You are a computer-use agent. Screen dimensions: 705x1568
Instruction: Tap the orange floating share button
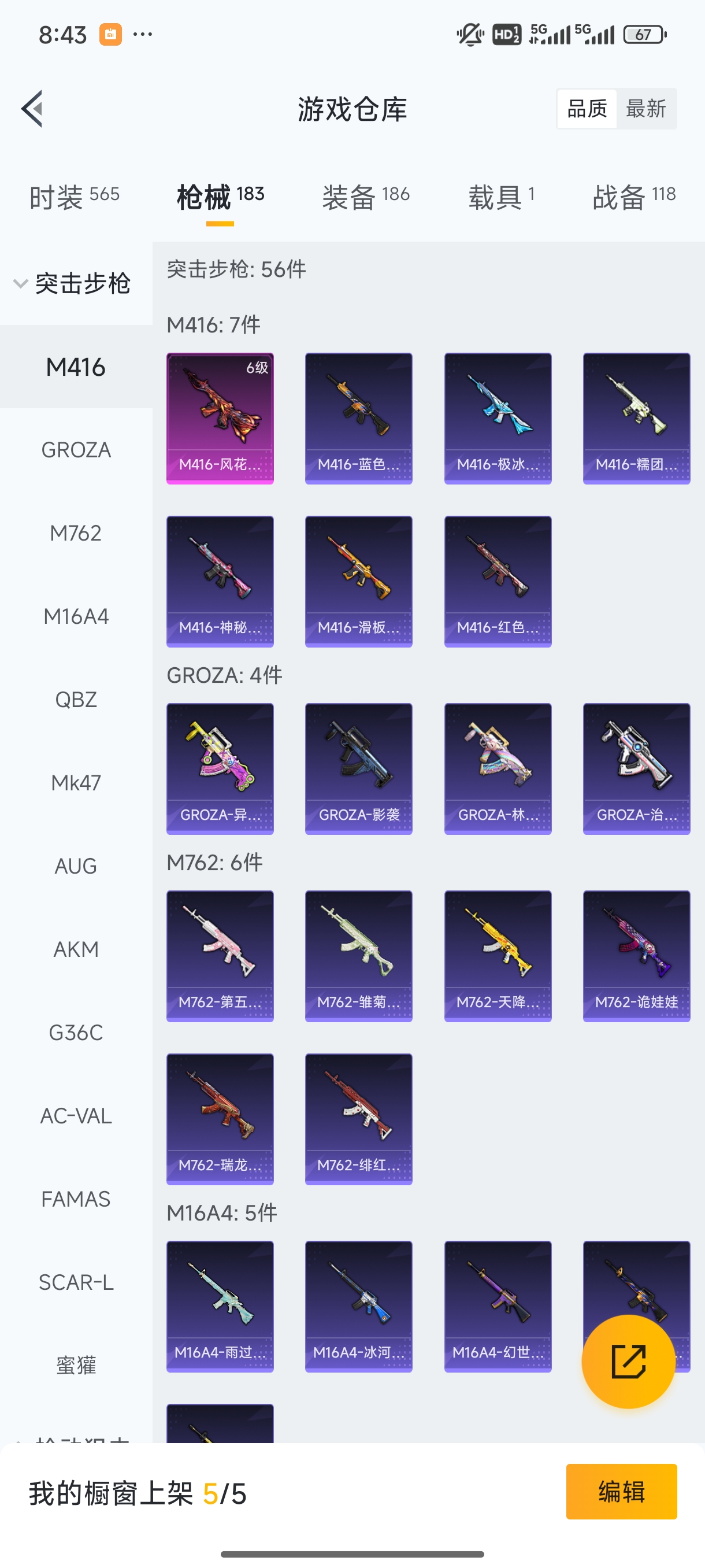tap(628, 1361)
